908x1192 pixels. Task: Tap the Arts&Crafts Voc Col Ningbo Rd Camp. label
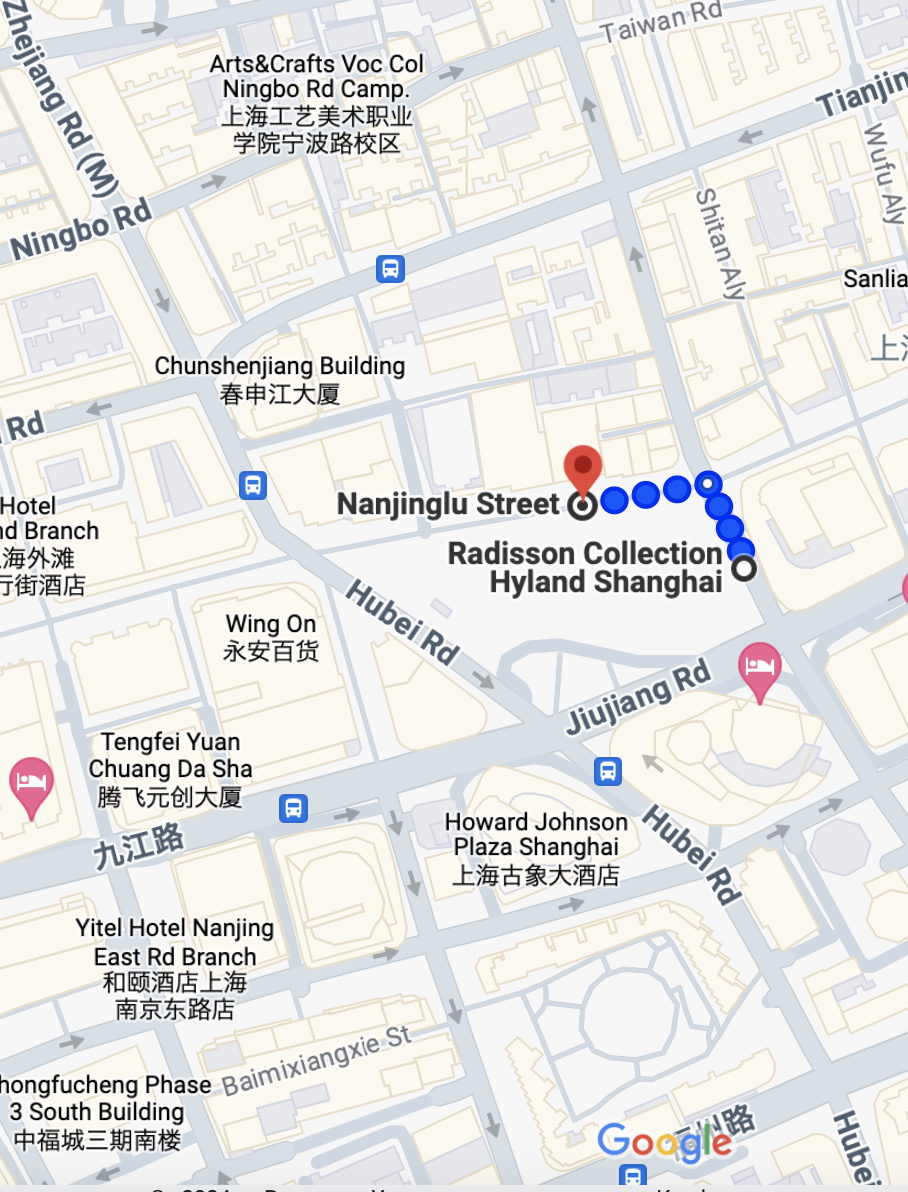(316, 104)
